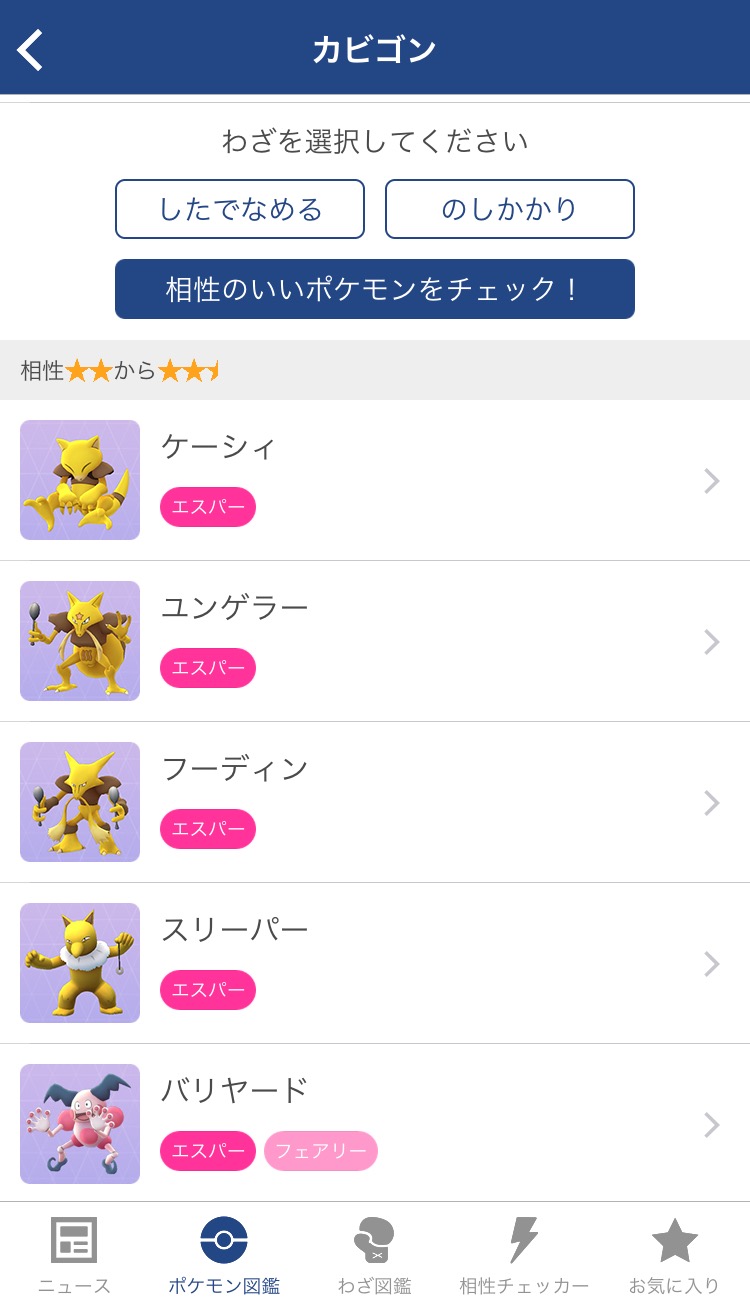
Task: Go to the 相性チェッカー tab
Action: pos(524,1254)
